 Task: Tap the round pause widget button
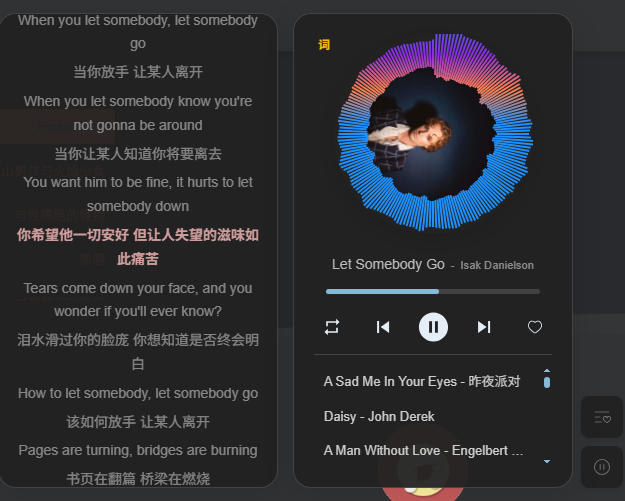click(602, 466)
